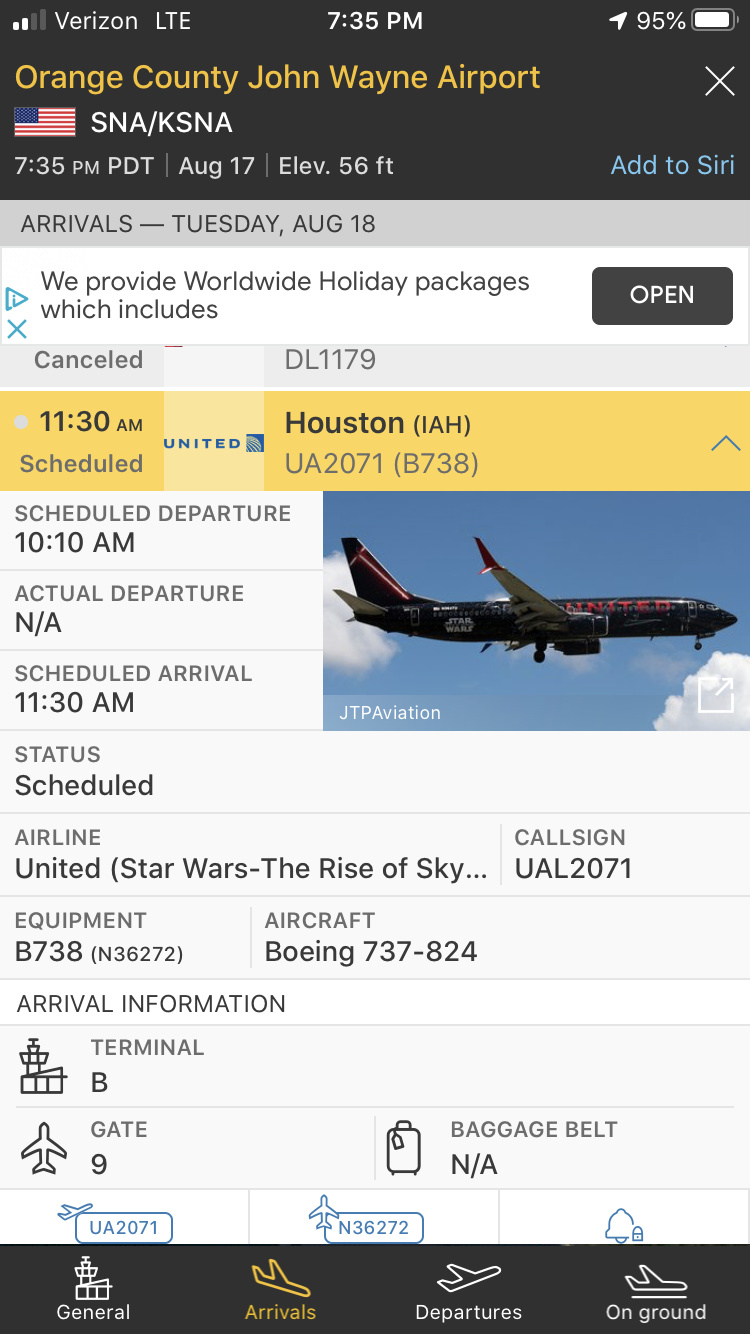Switch to the Departures tab
The height and width of the screenshot is (1334, 750).
click(x=468, y=1290)
